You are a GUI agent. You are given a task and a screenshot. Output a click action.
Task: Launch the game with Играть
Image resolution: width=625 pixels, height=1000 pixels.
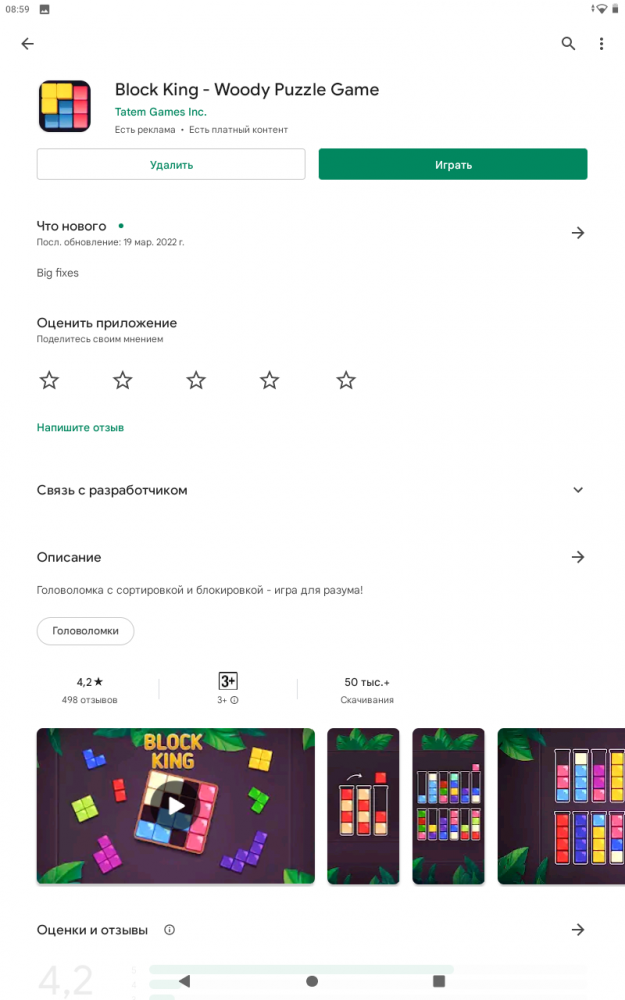click(453, 165)
